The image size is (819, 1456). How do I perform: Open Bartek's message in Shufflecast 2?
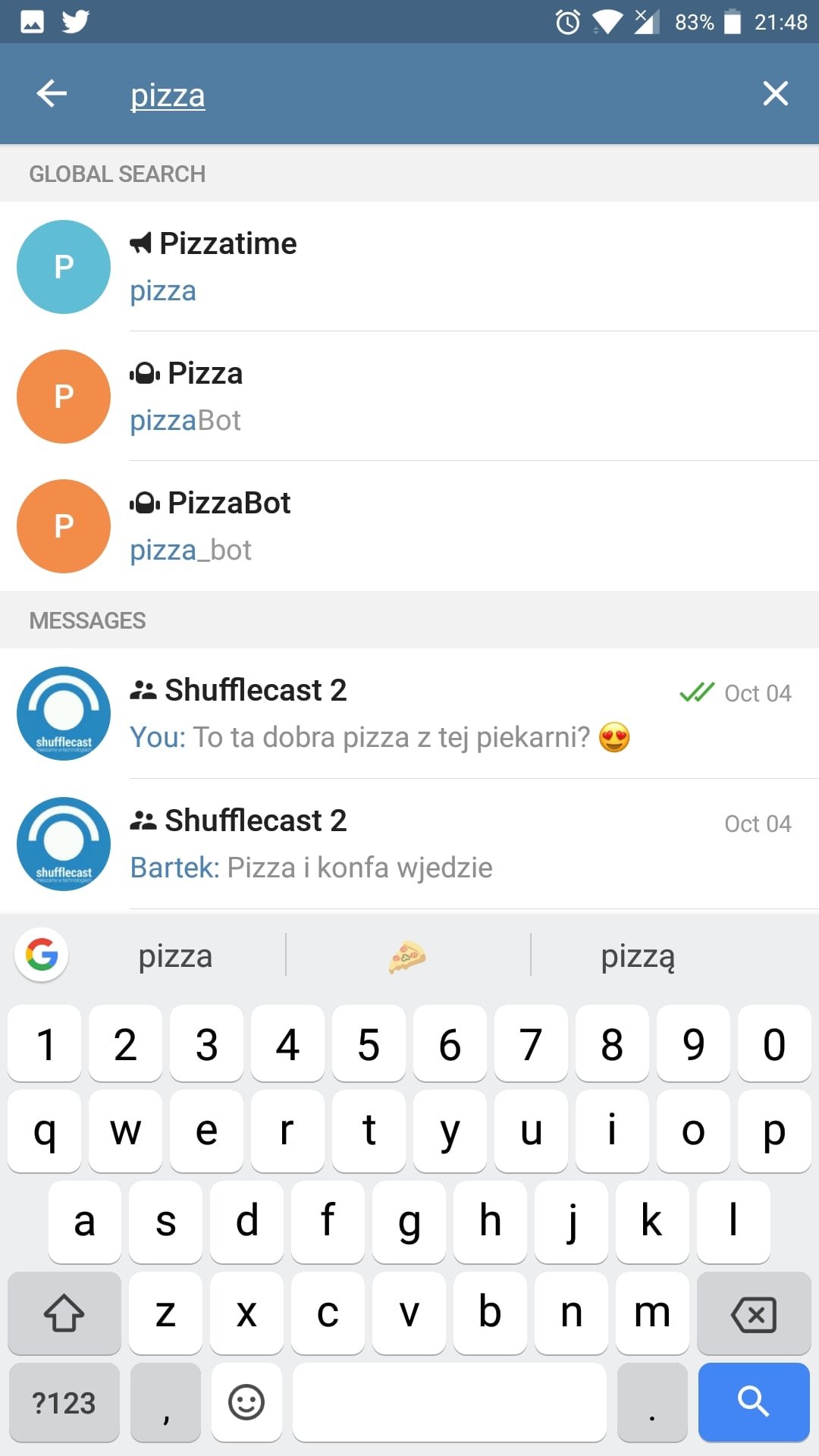pos(409,844)
